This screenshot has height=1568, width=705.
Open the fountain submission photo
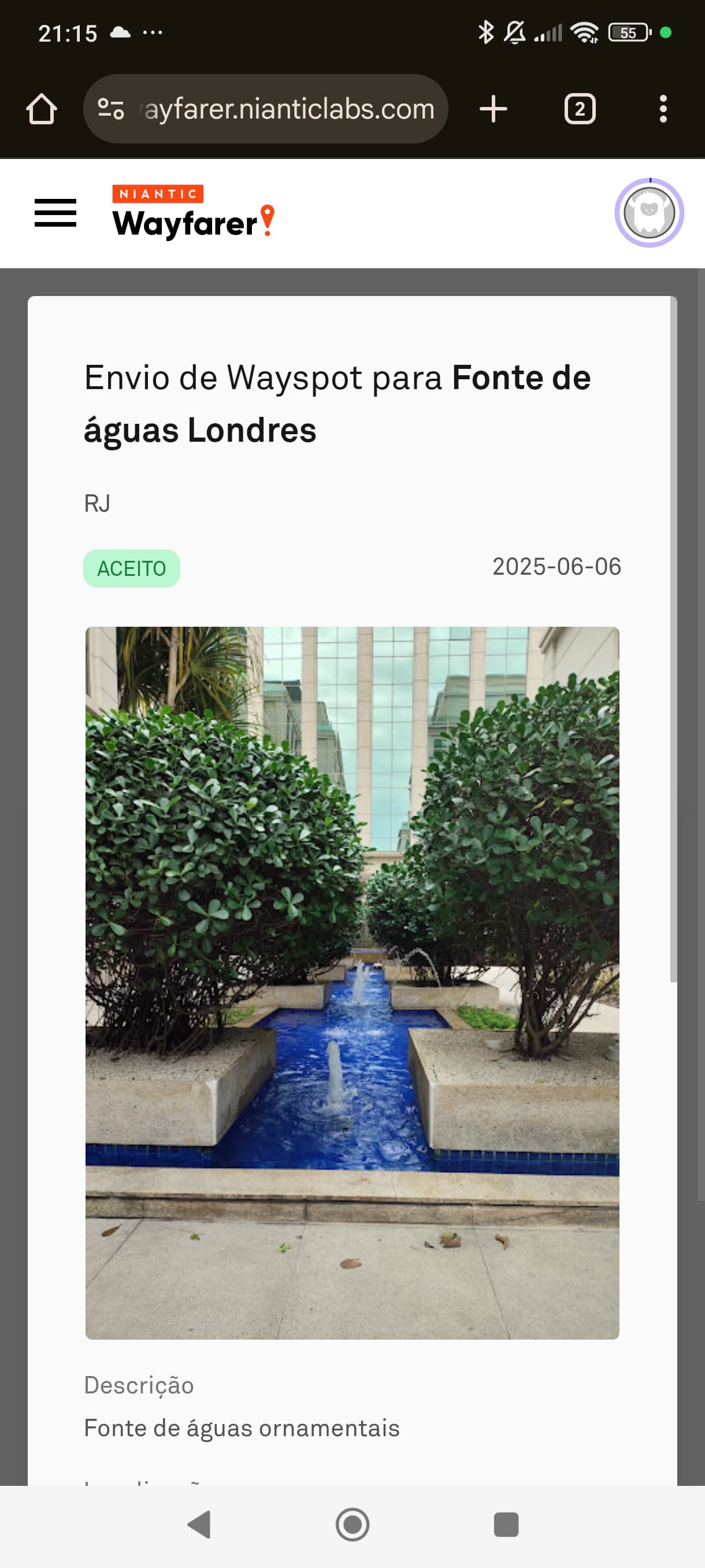coord(352,983)
